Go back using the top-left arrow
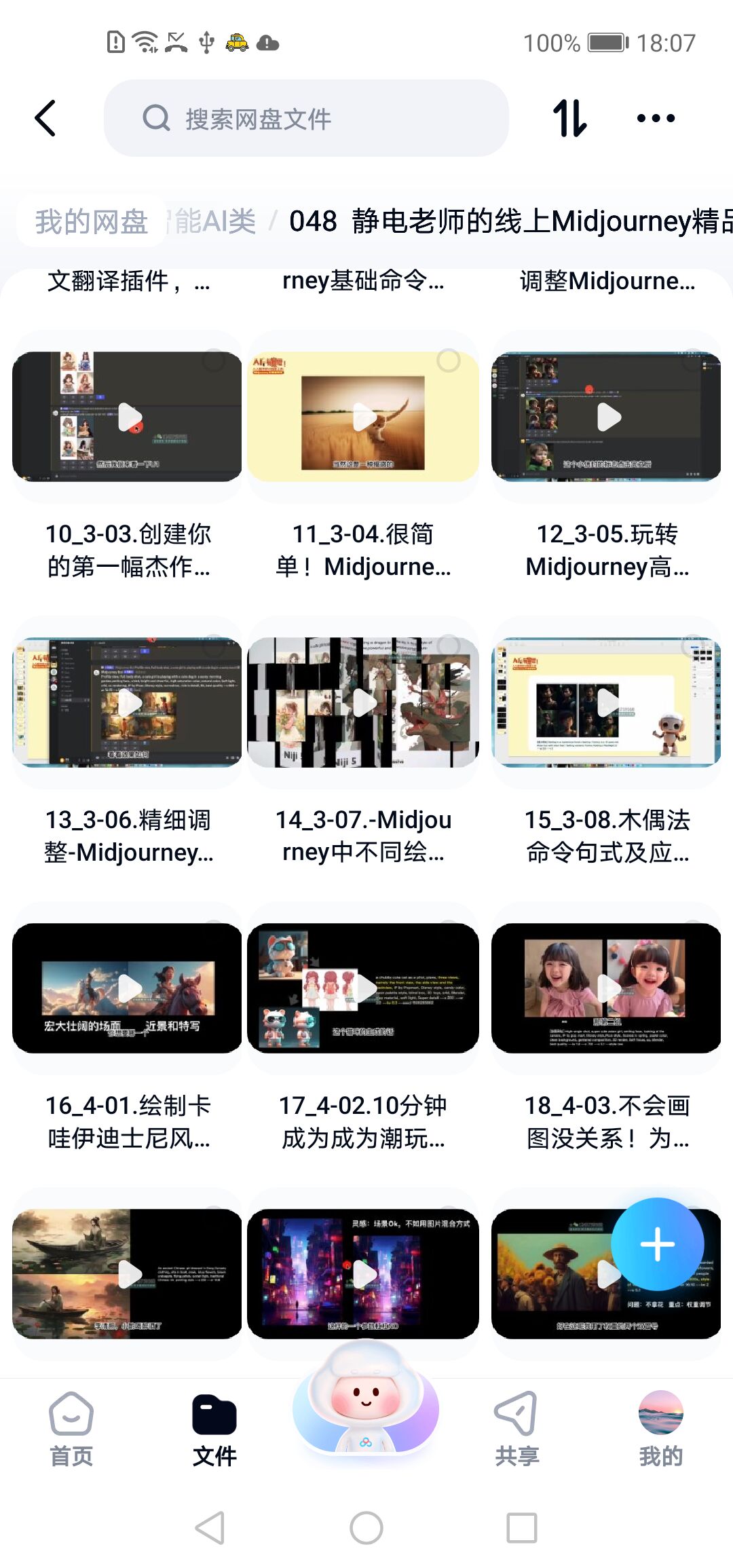The image size is (733, 1568). click(x=45, y=119)
